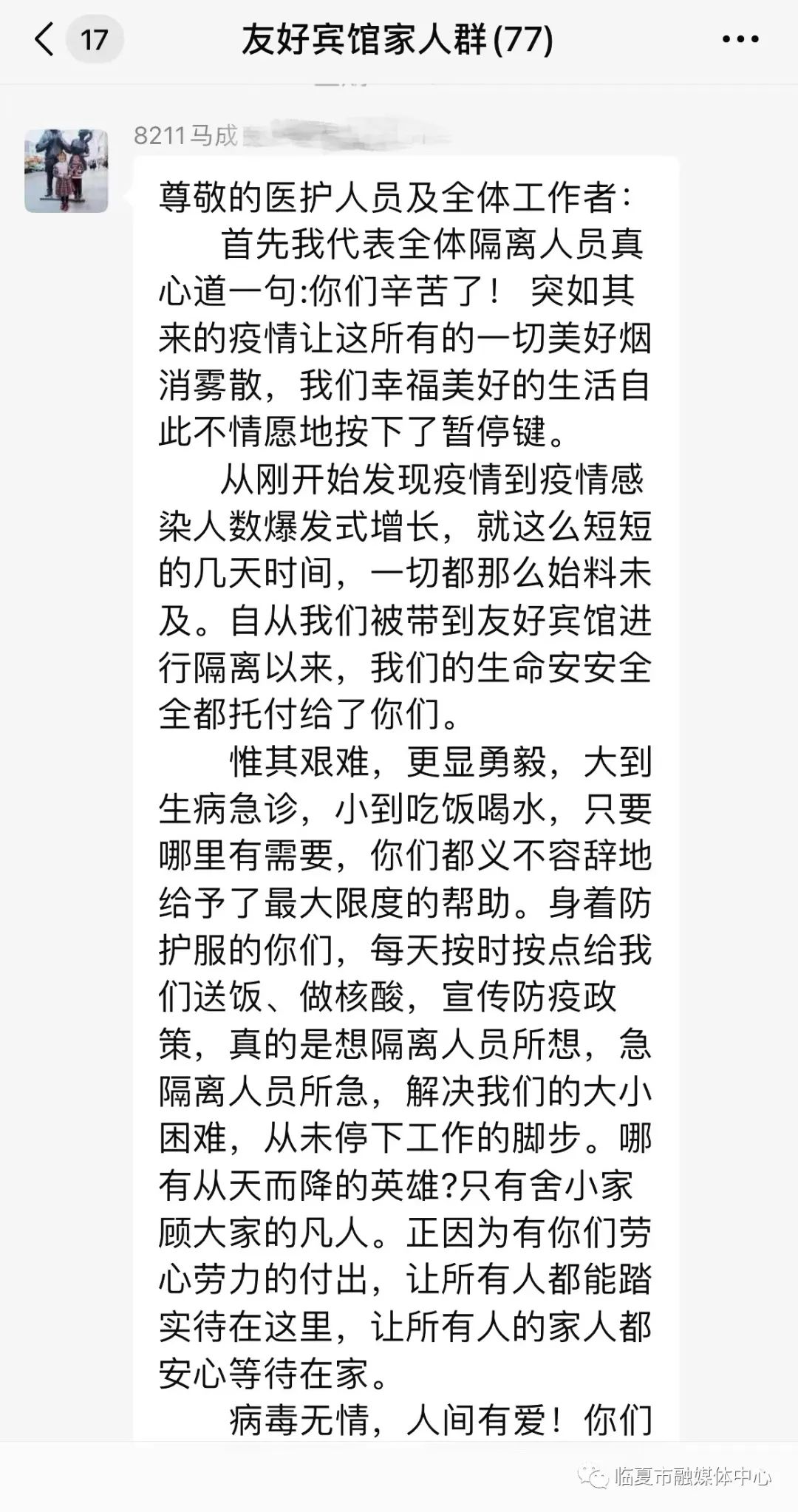Go back to the chat list

44,39
